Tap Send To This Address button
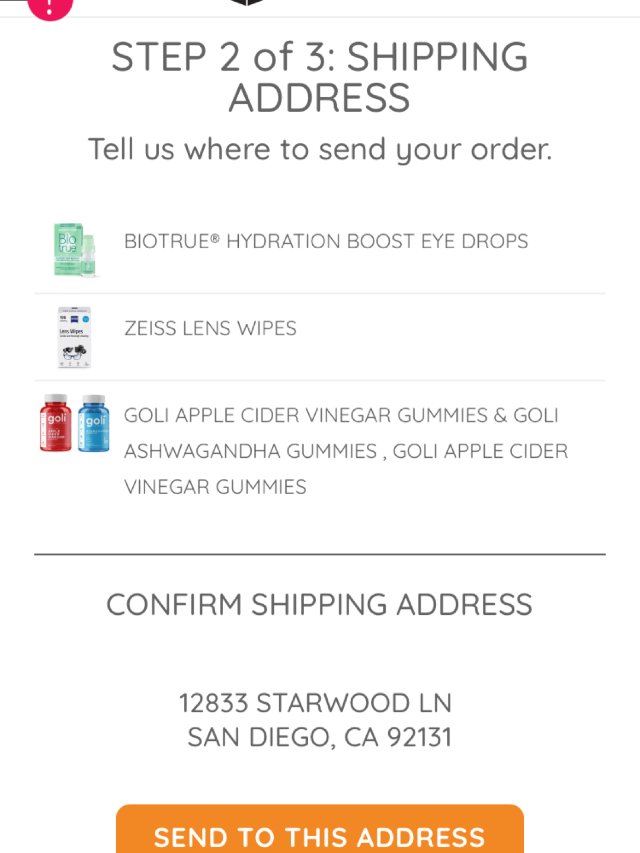This screenshot has height=853, width=640. pos(319,832)
